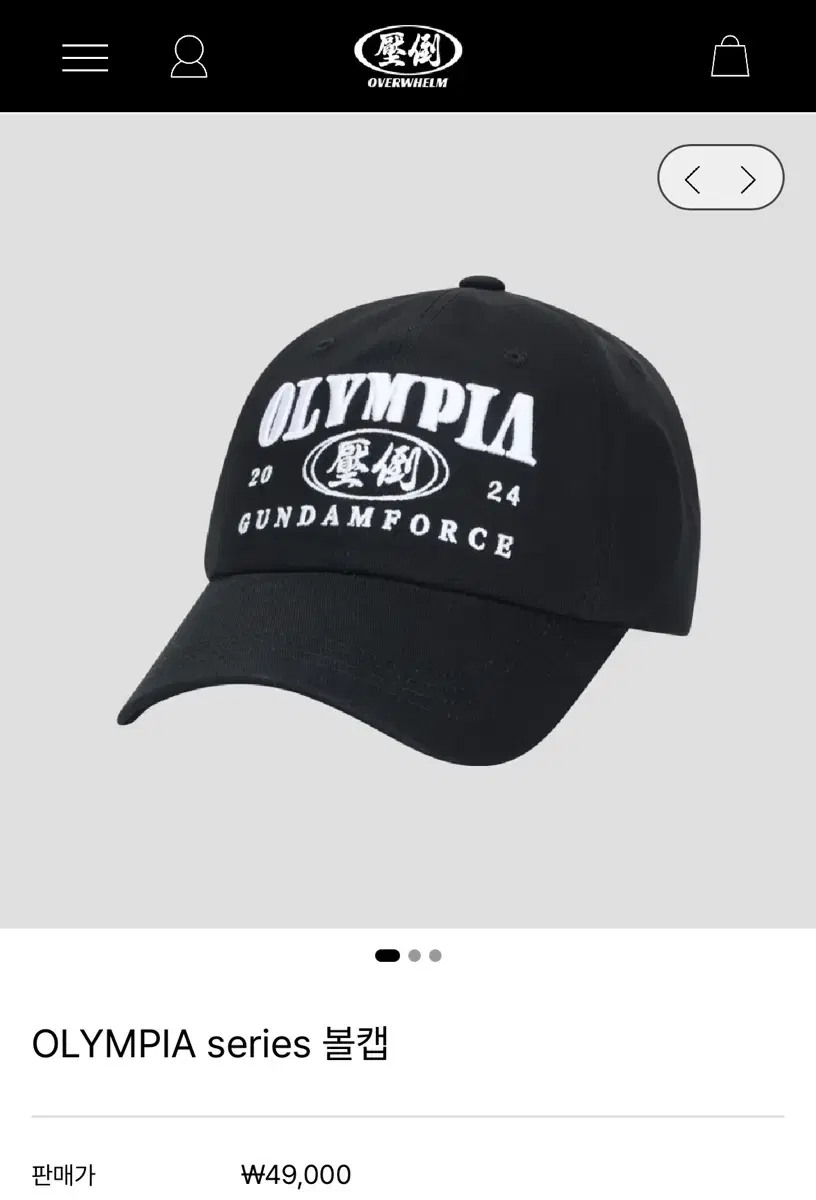Go back using the previous chevron

[694, 177]
